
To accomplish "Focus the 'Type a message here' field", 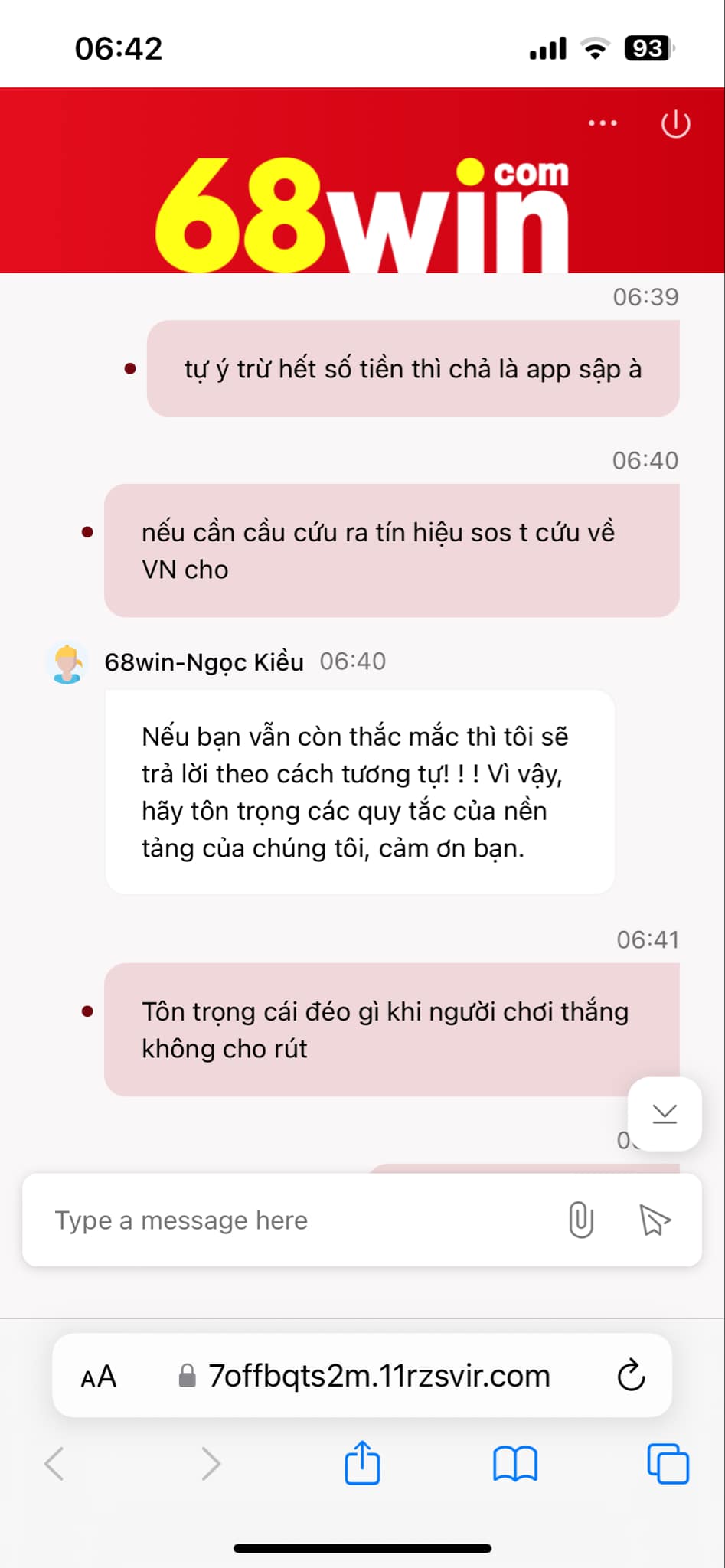I will click(291, 1220).
